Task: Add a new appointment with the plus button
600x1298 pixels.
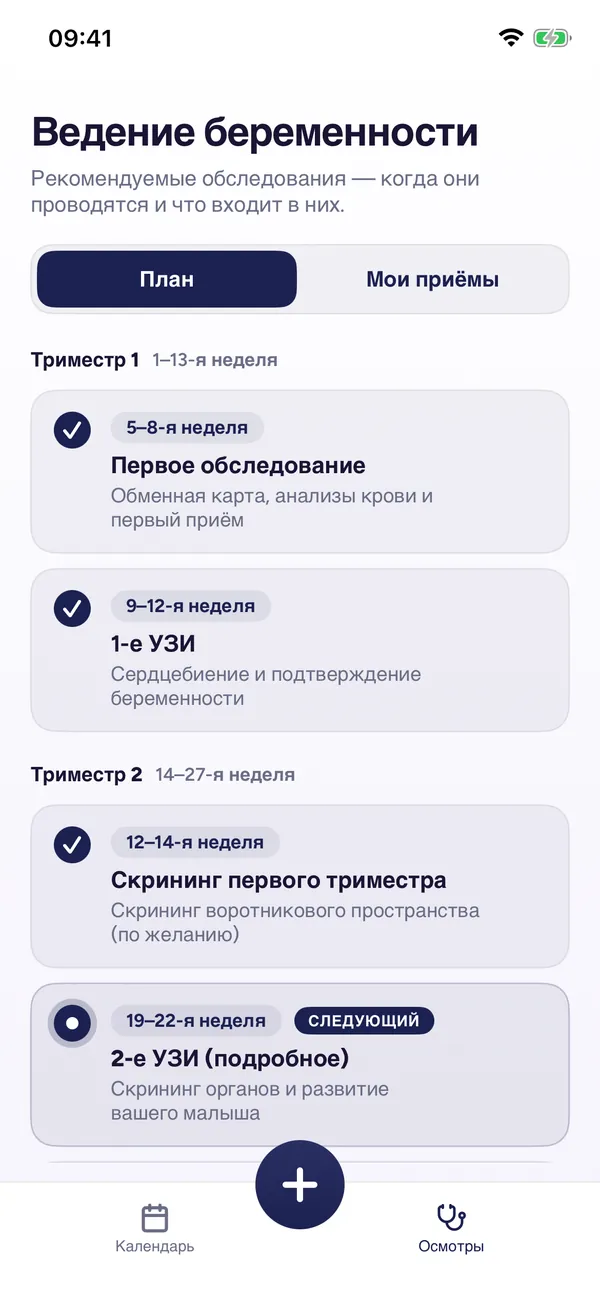Action: point(300,1185)
